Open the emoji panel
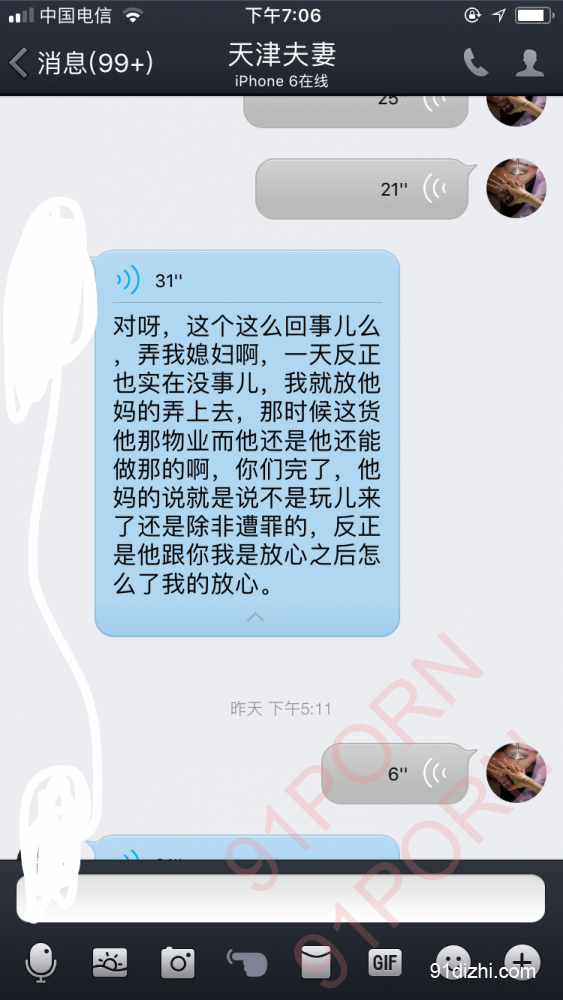The width and height of the screenshot is (563, 1000). (x=453, y=962)
